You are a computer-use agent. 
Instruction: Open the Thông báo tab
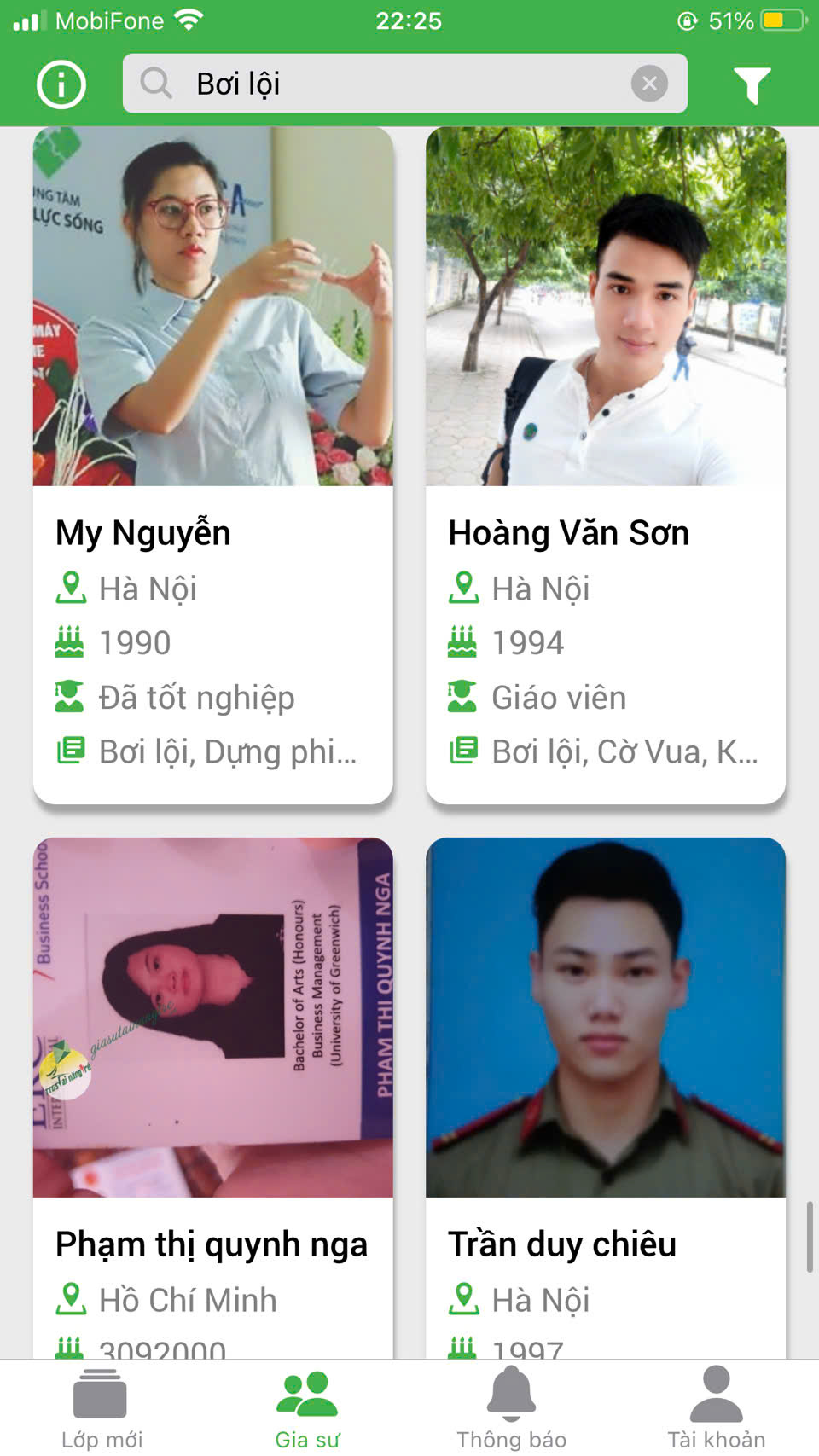[511, 1408]
